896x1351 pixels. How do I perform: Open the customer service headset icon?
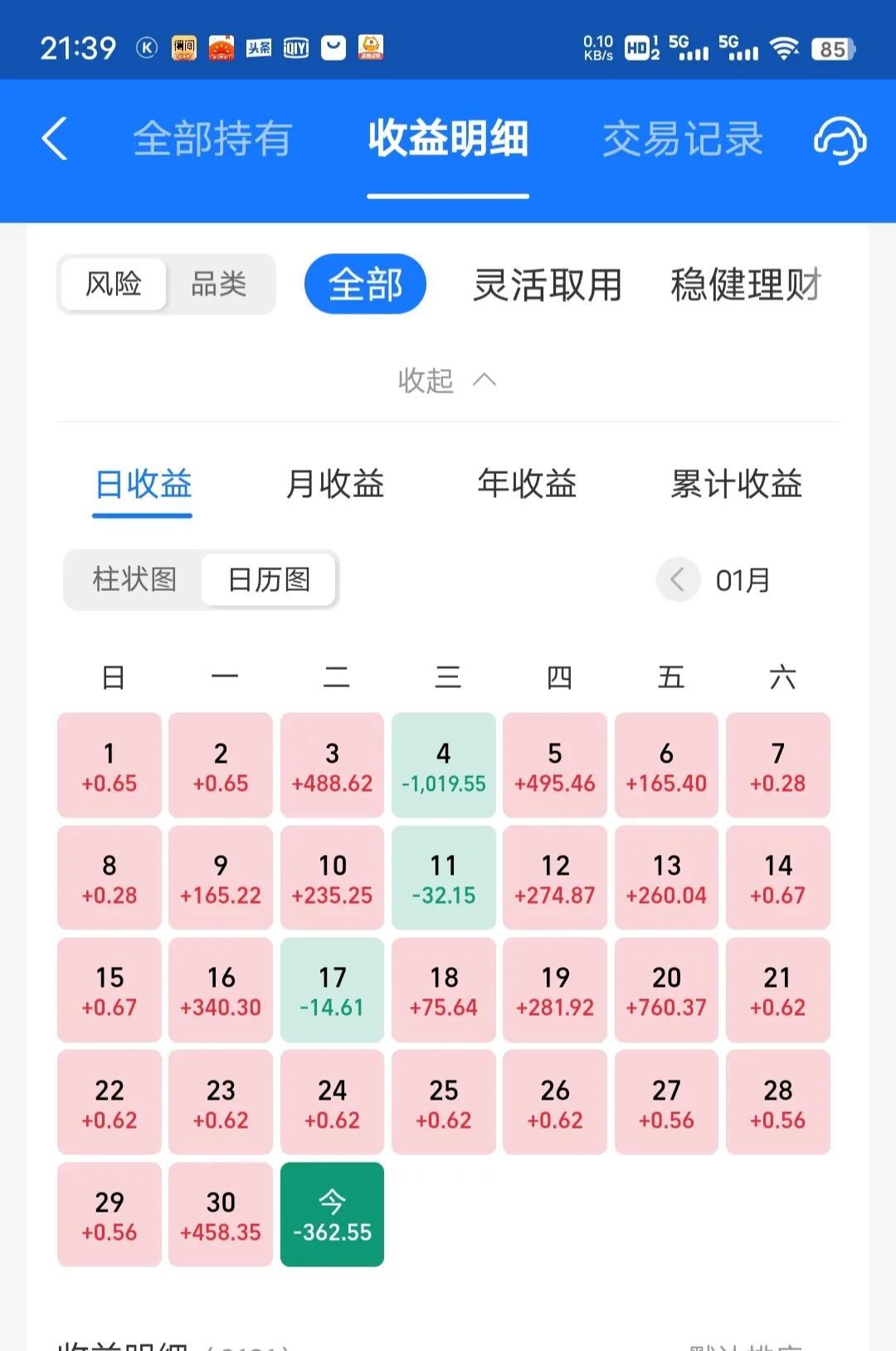[x=840, y=139]
